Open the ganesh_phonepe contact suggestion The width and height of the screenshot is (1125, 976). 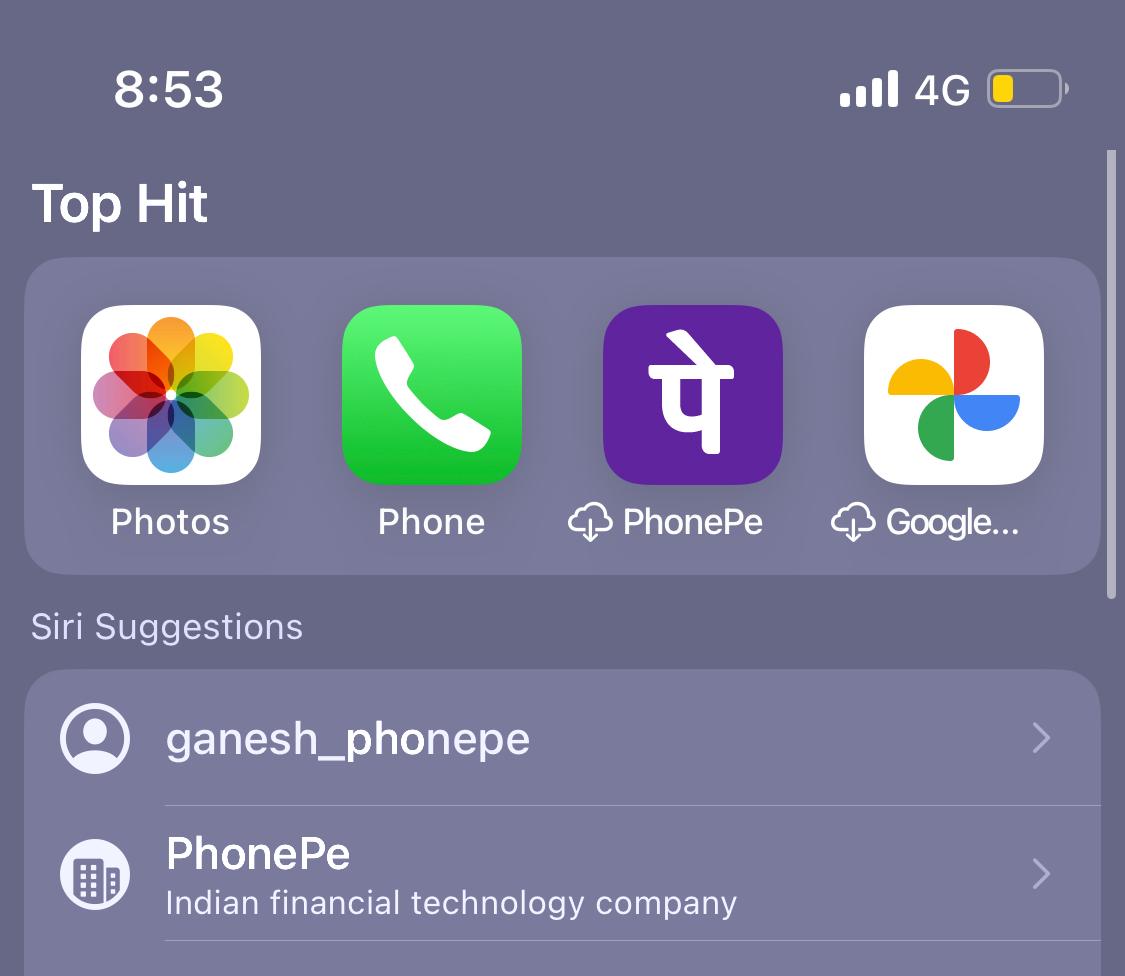click(x=560, y=739)
